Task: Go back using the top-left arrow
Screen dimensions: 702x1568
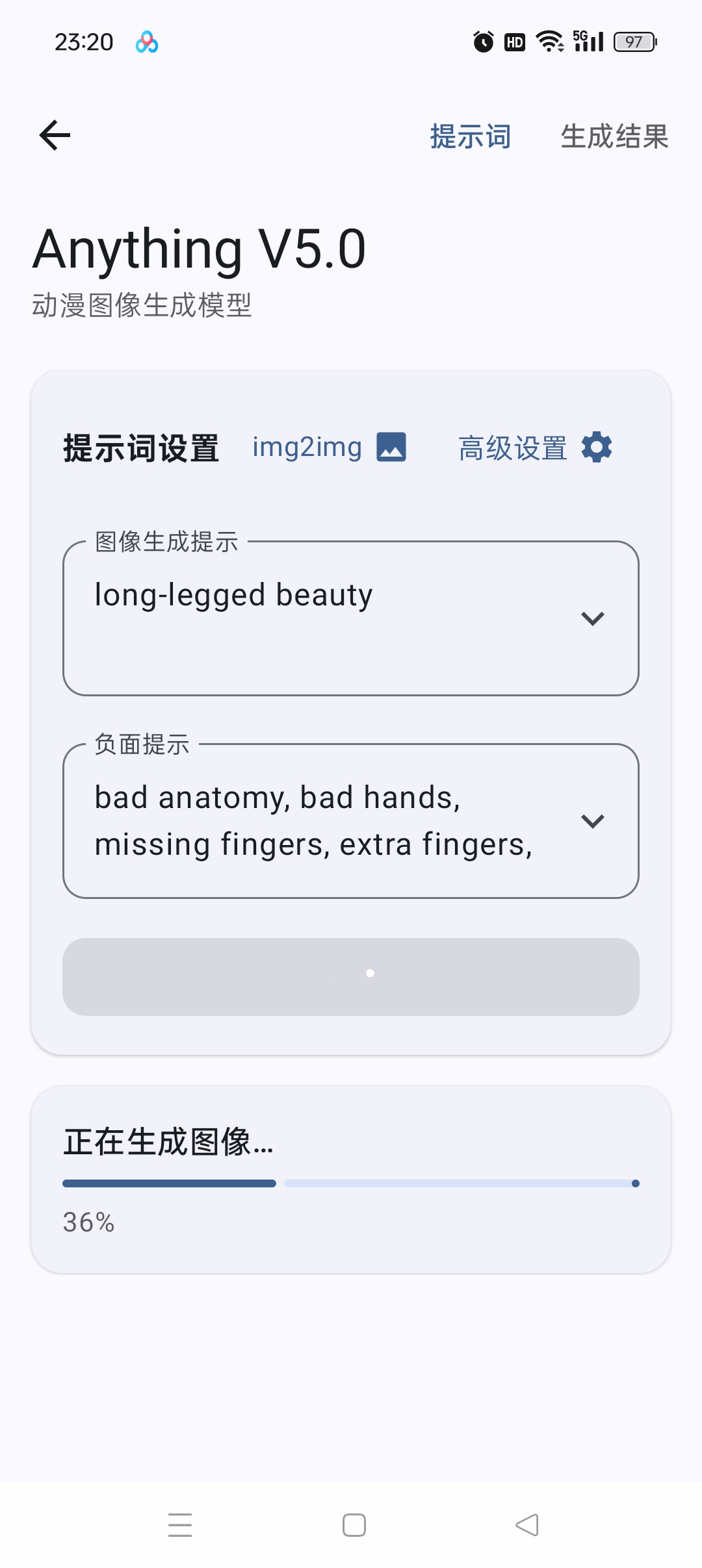Action: click(x=55, y=135)
